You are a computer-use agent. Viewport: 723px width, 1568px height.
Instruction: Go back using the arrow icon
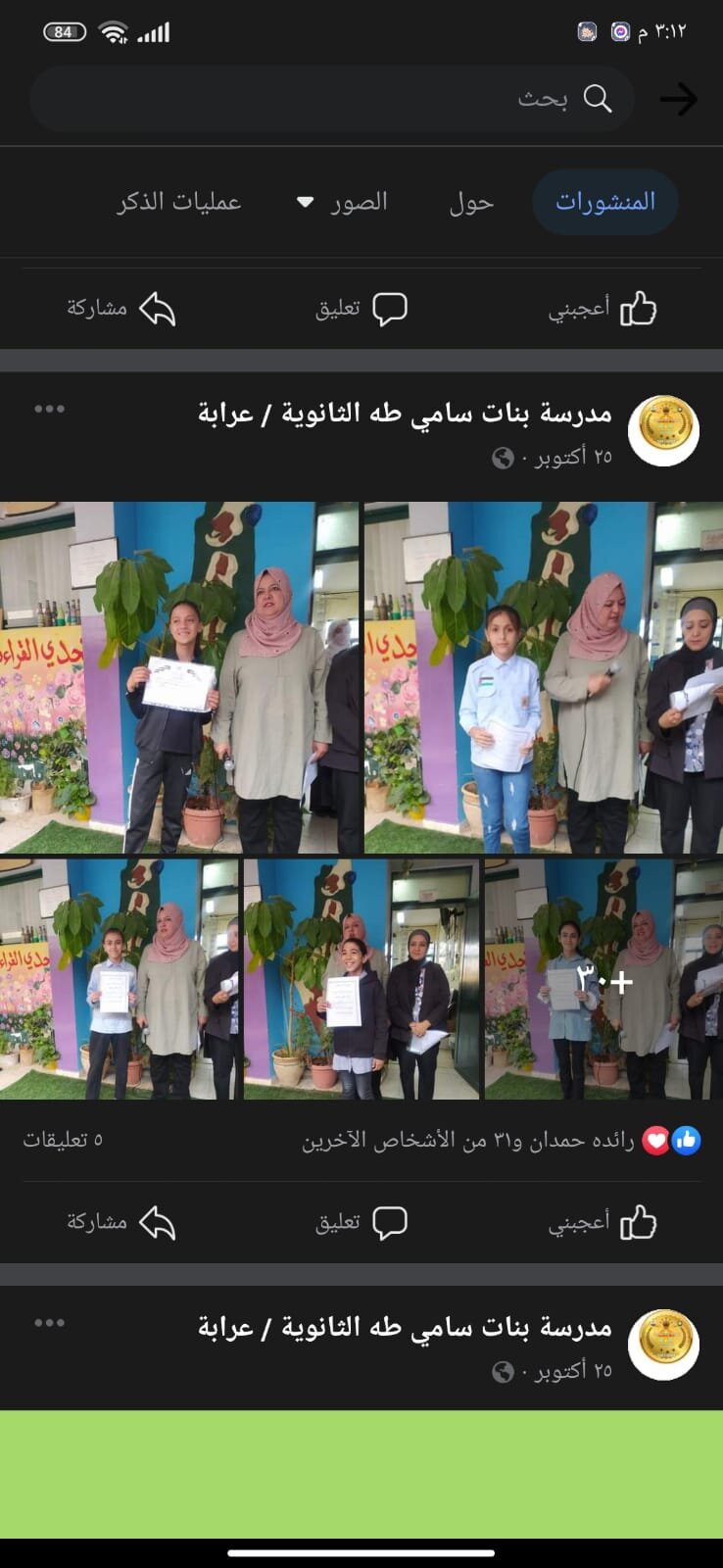tap(678, 99)
